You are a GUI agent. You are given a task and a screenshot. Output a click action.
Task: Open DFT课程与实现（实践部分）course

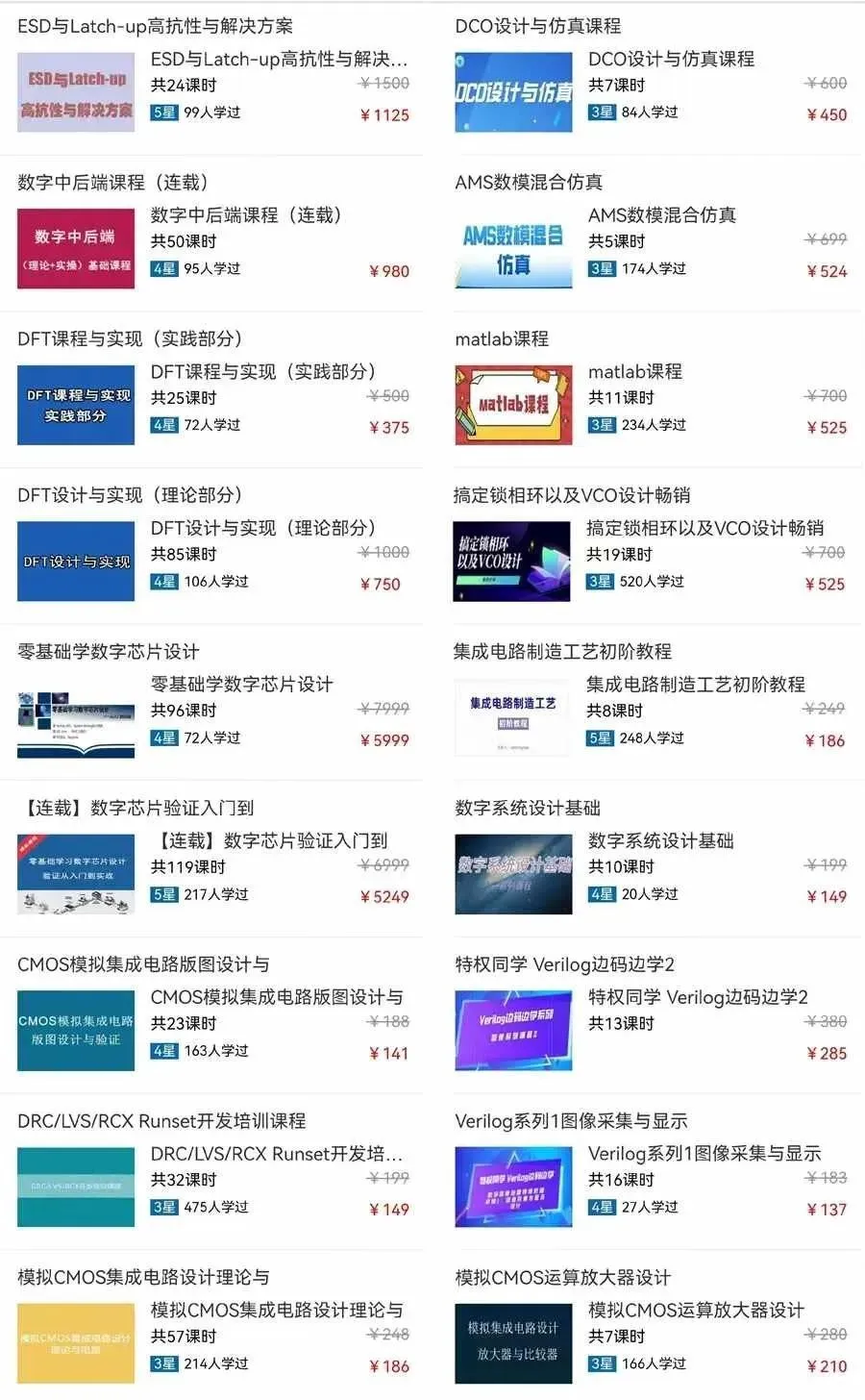click(262, 372)
